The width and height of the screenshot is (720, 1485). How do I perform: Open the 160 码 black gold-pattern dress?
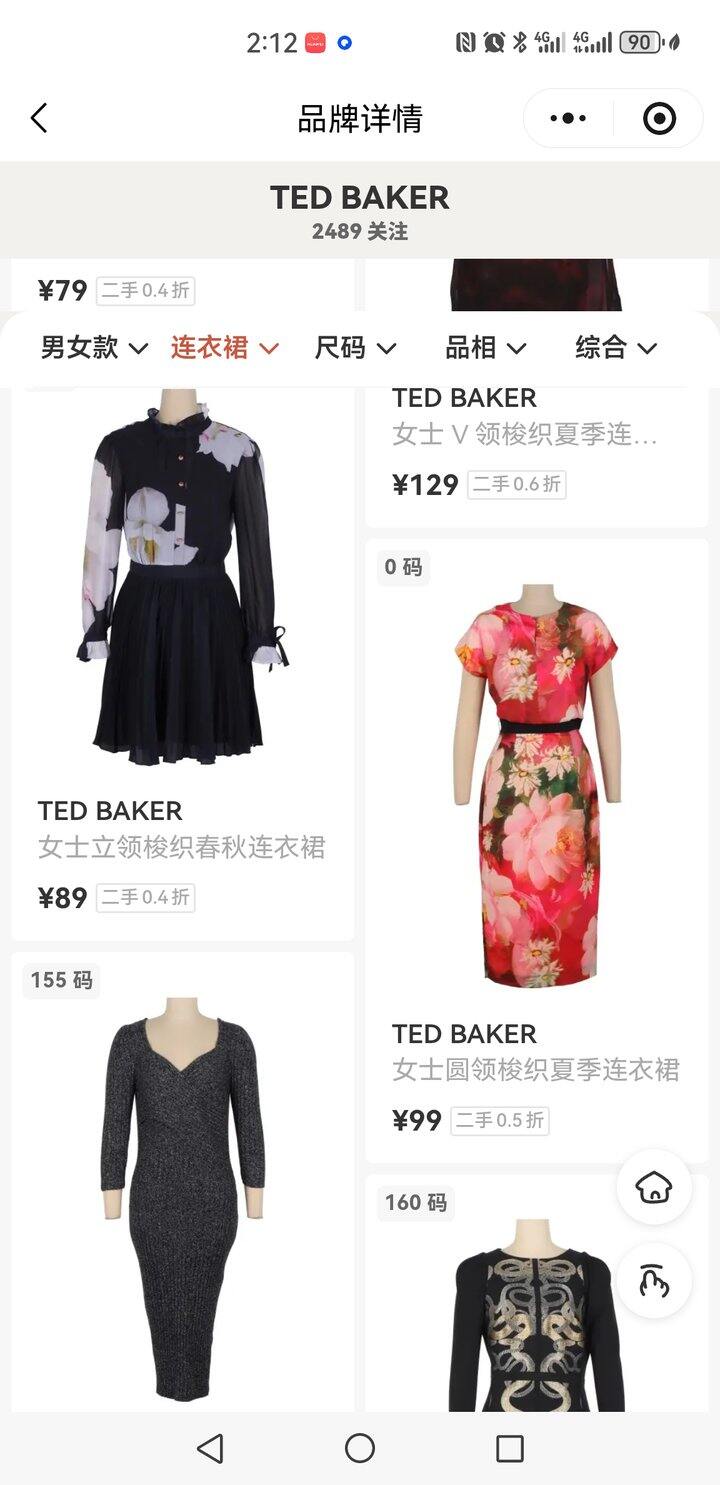tap(537, 1293)
